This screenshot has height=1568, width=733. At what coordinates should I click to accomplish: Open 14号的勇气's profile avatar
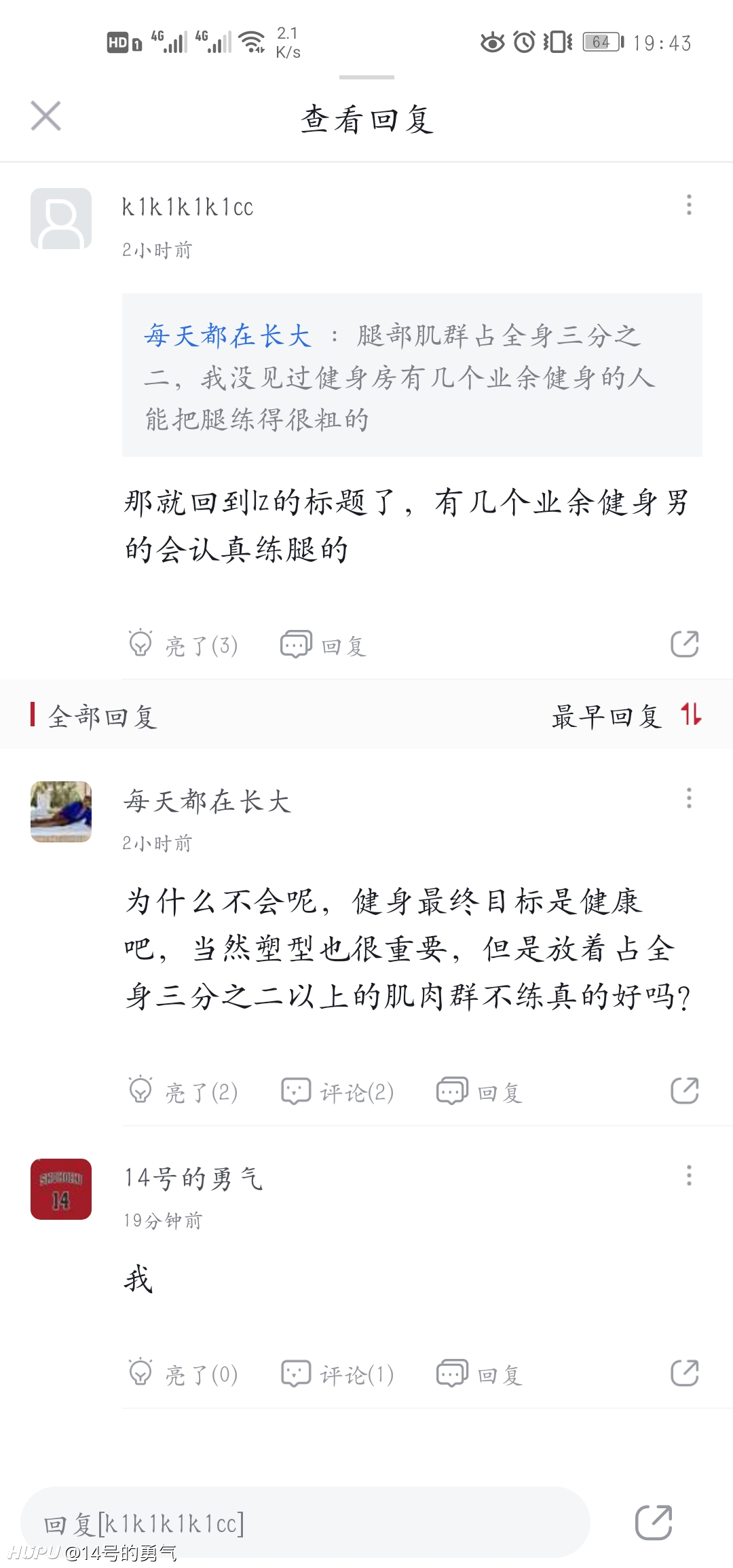pyautogui.click(x=61, y=1189)
